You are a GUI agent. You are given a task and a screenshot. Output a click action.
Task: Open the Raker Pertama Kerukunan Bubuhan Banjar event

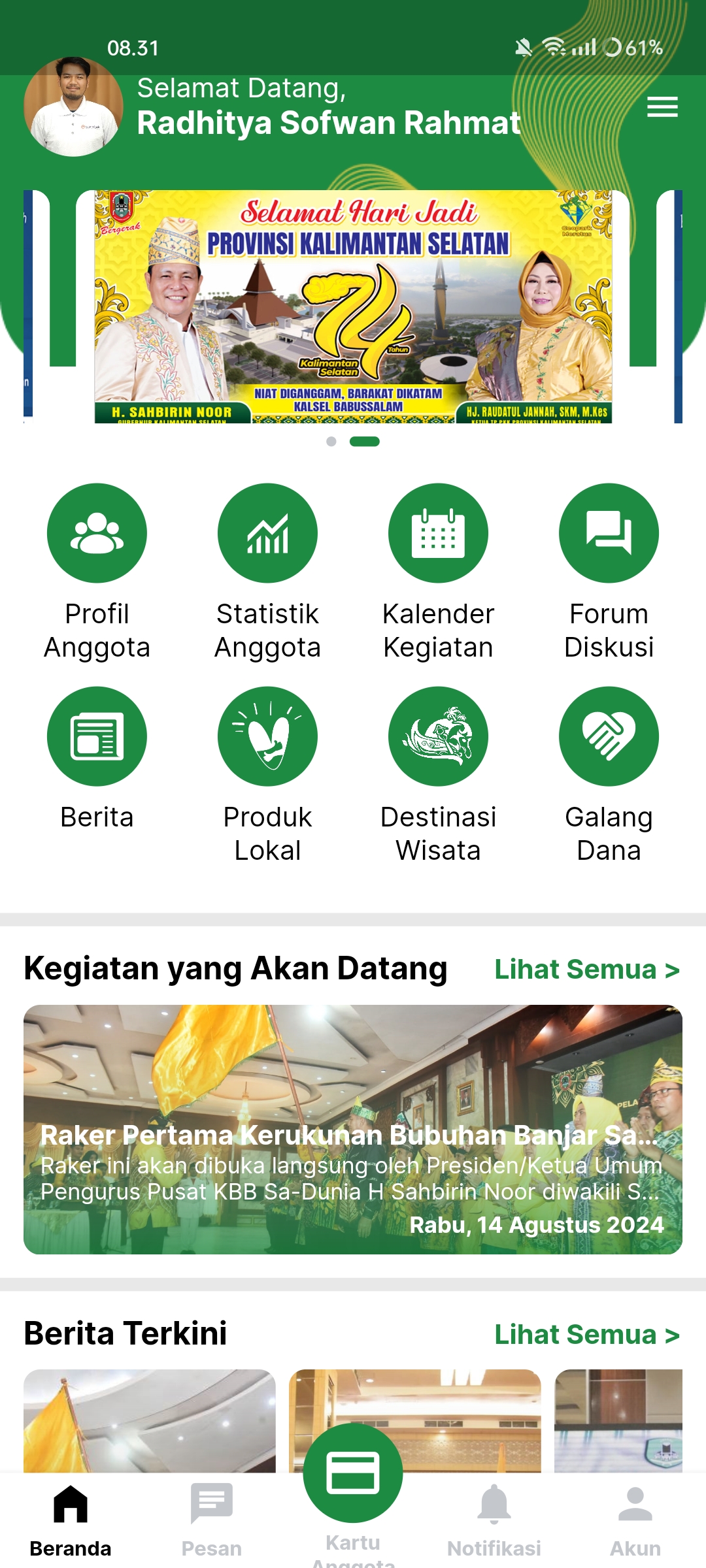[353, 1129]
